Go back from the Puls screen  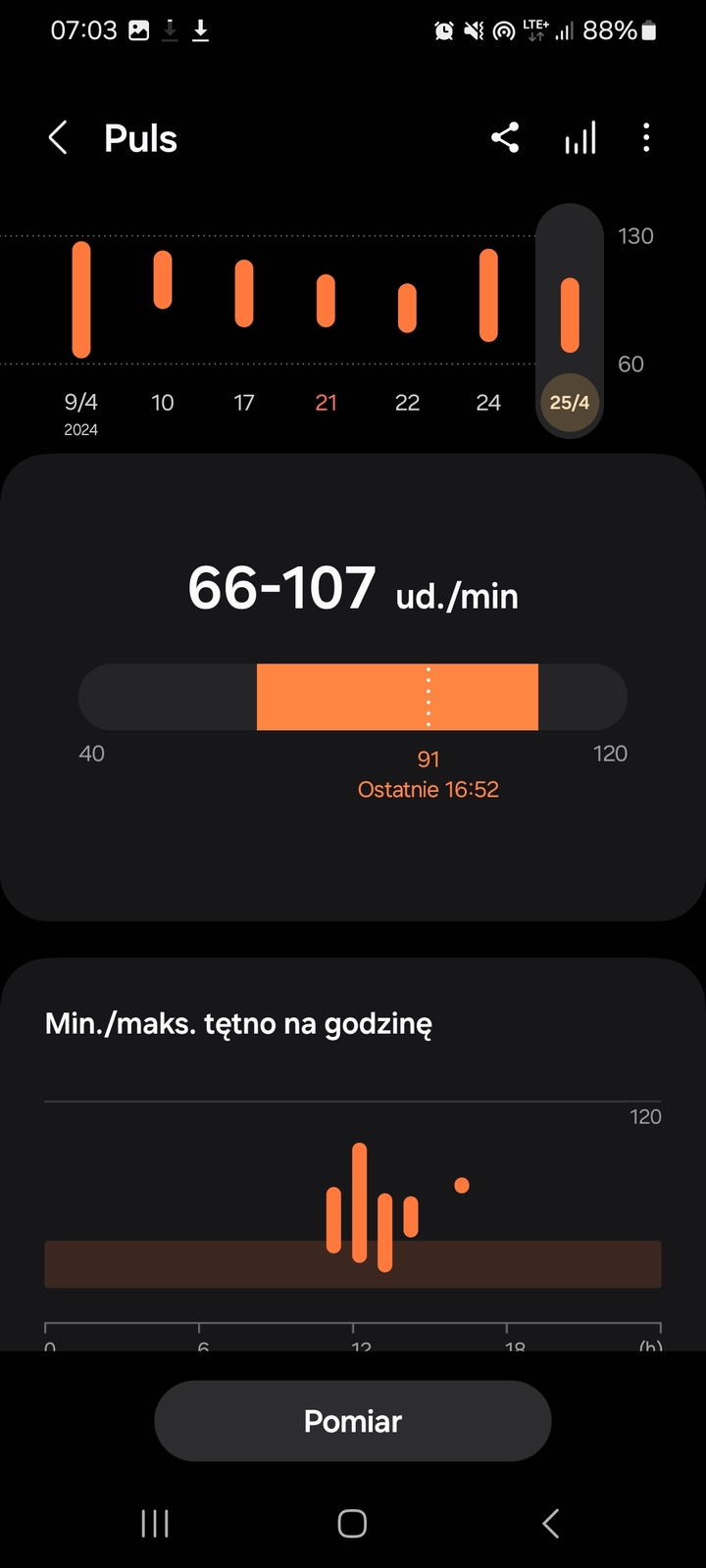(x=58, y=138)
